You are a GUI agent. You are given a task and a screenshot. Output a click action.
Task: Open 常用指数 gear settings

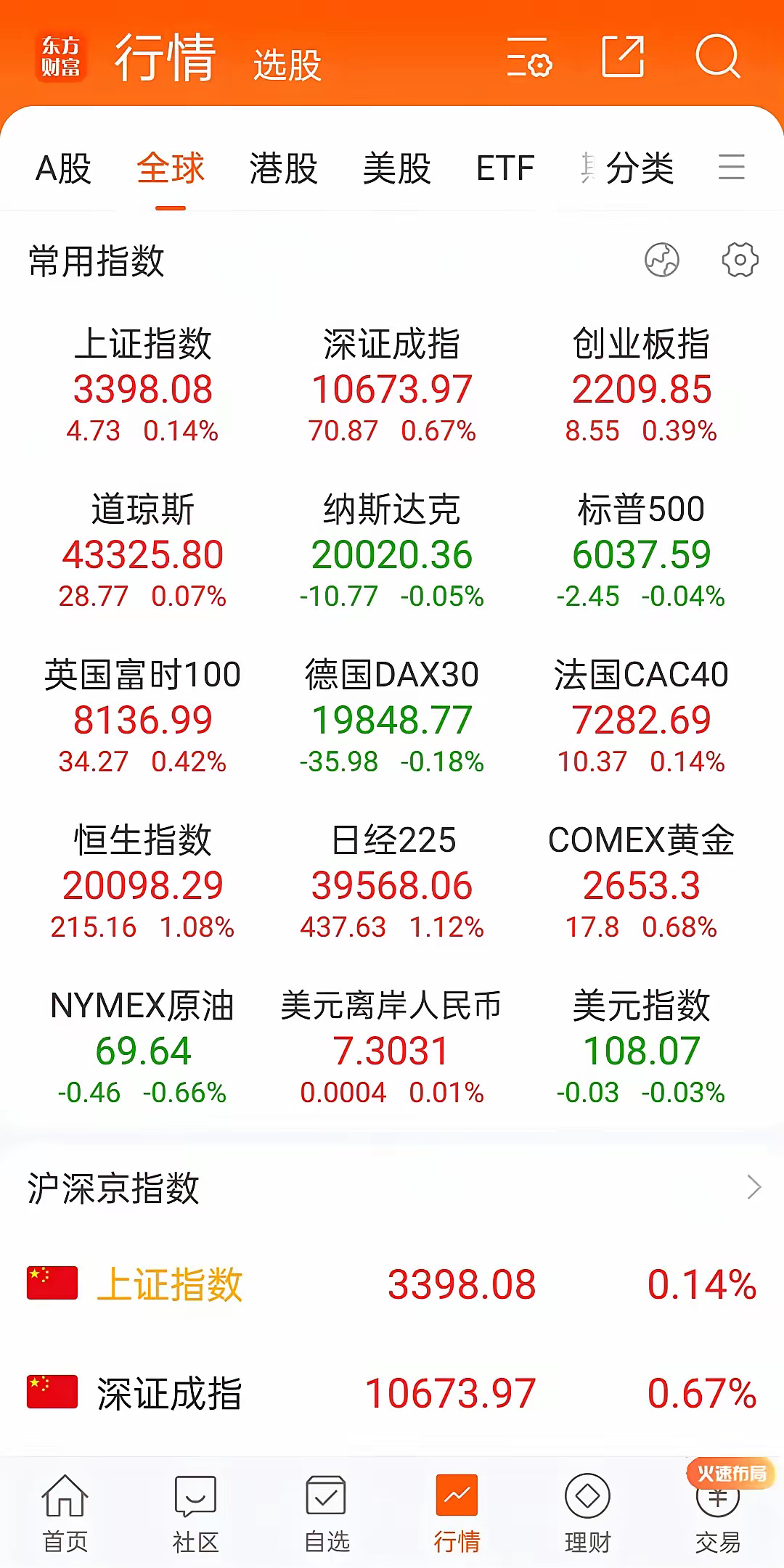740,260
